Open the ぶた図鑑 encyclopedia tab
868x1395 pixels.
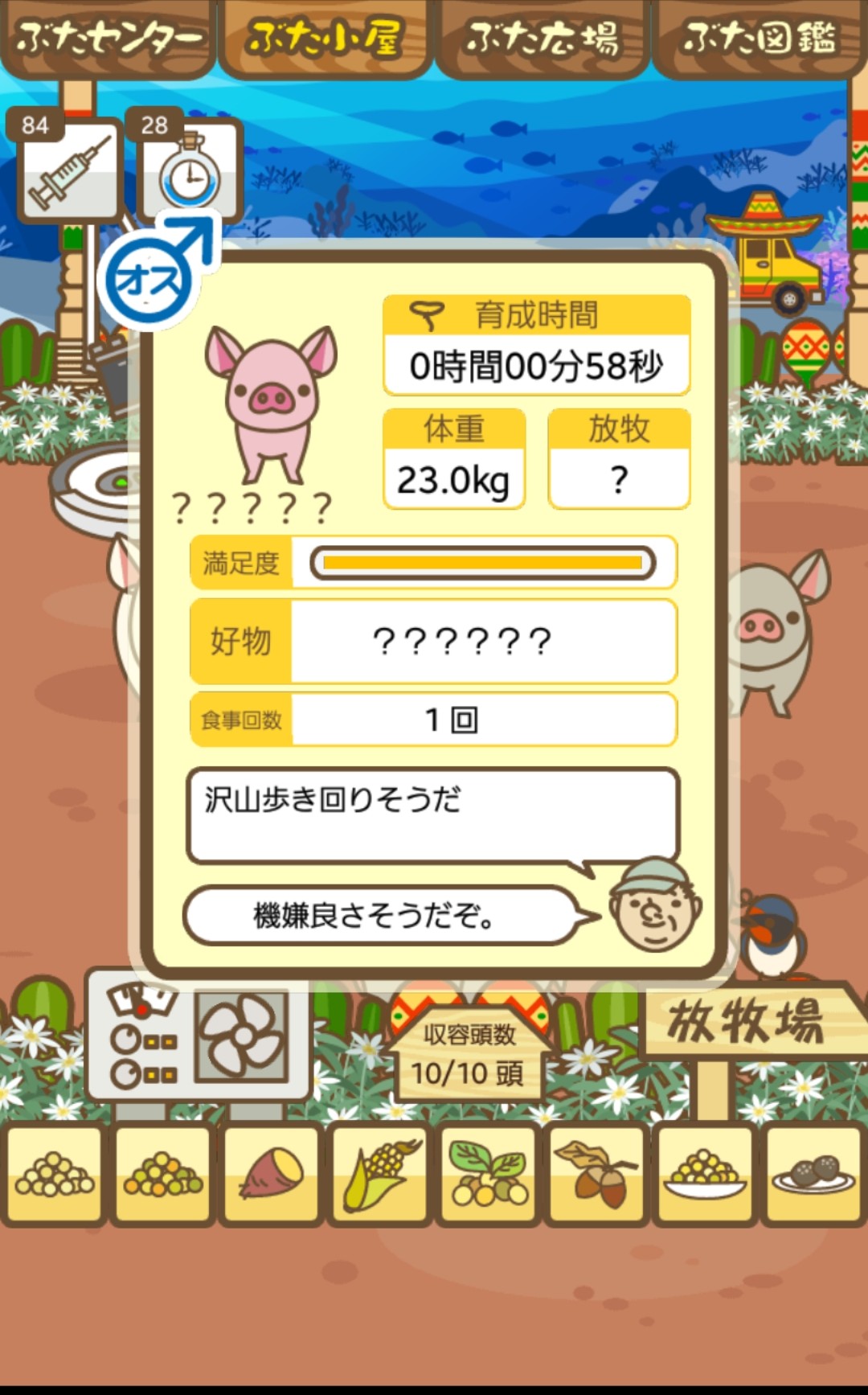point(759,38)
